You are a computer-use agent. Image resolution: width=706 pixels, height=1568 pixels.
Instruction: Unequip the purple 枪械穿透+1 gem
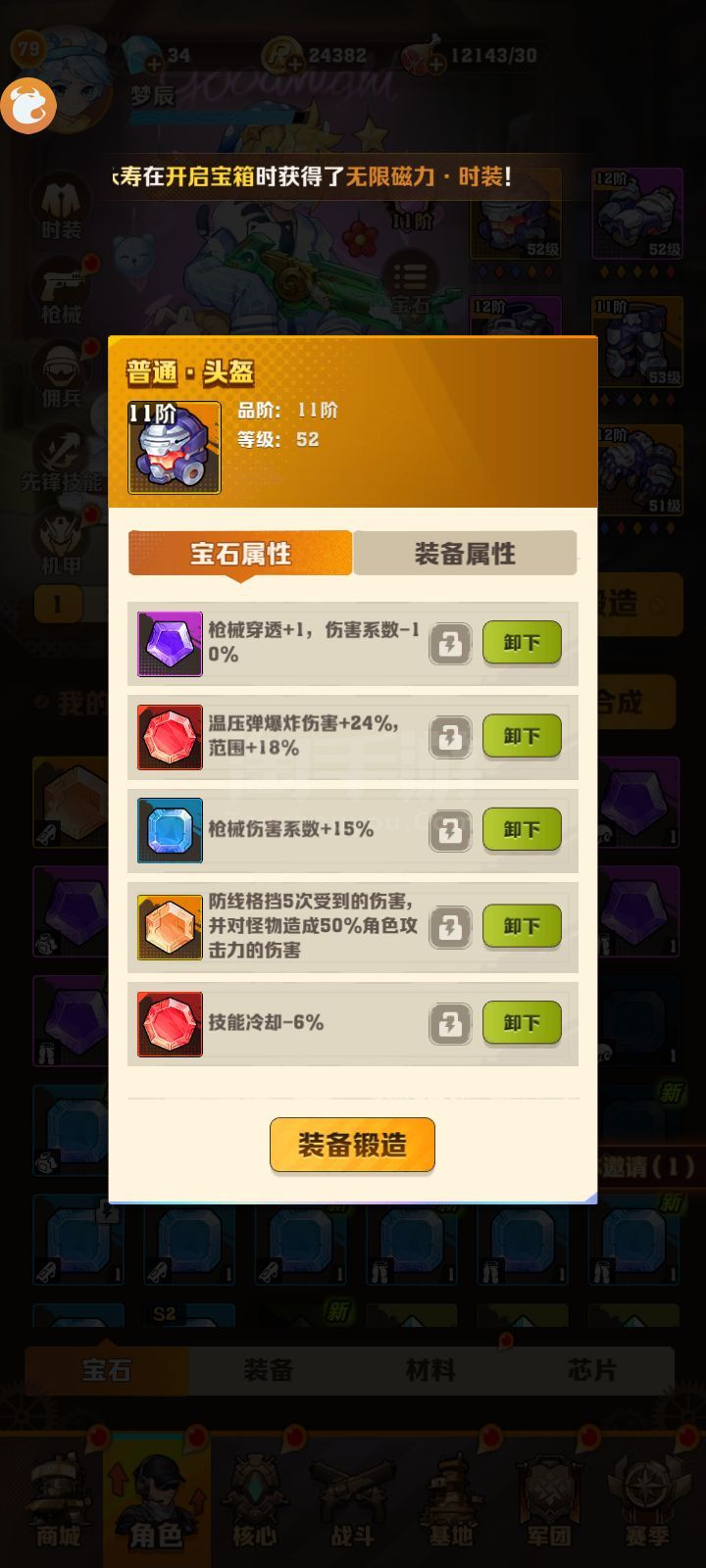coord(522,643)
